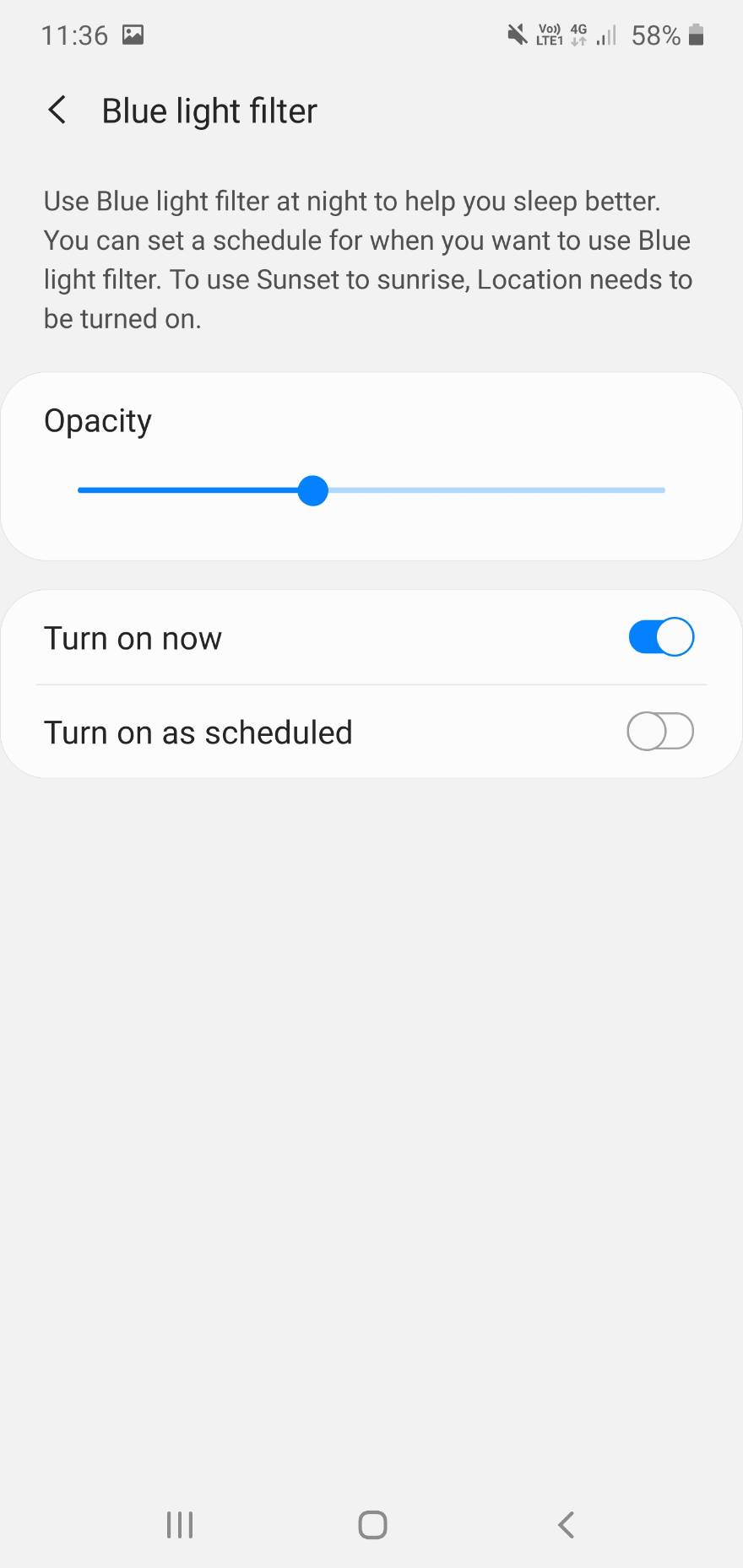Tap the 4G LTE network icon

click(578, 34)
